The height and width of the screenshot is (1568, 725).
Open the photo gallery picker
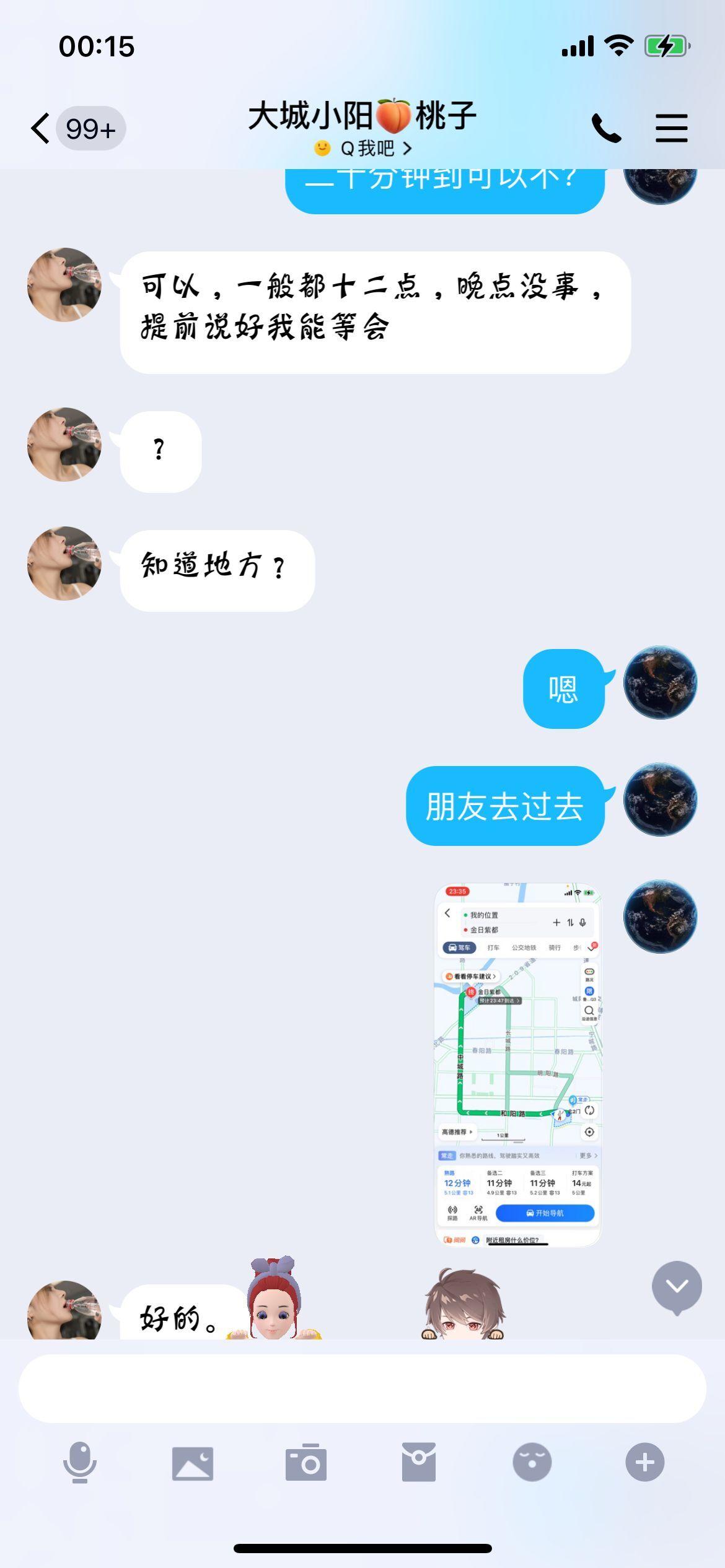tap(193, 1463)
